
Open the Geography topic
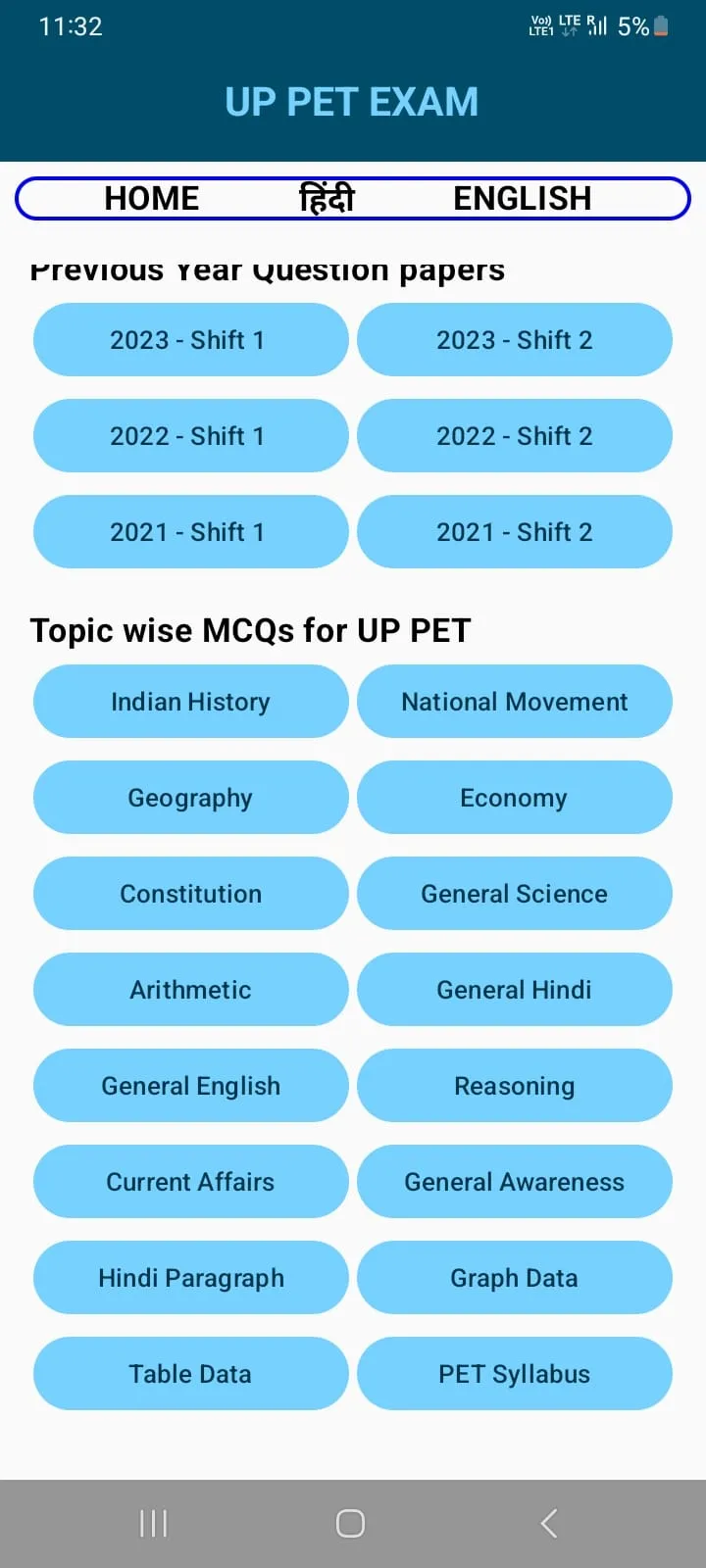(190, 798)
